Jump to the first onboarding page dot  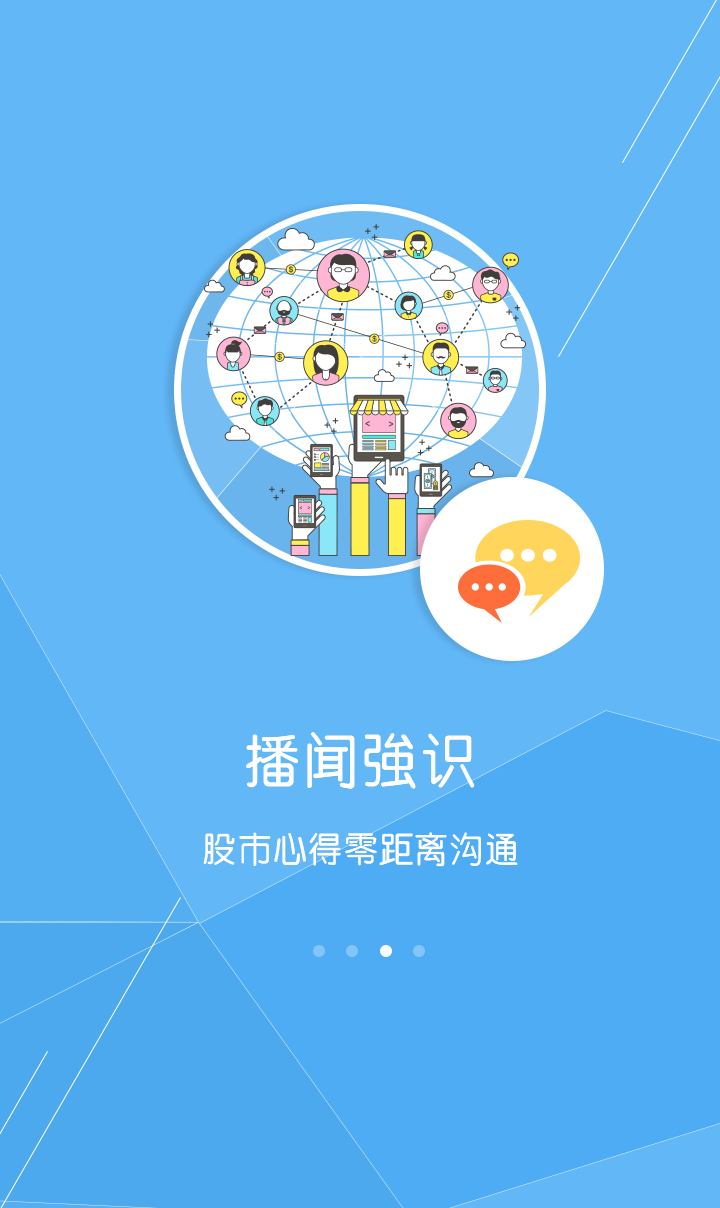(x=319, y=951)
